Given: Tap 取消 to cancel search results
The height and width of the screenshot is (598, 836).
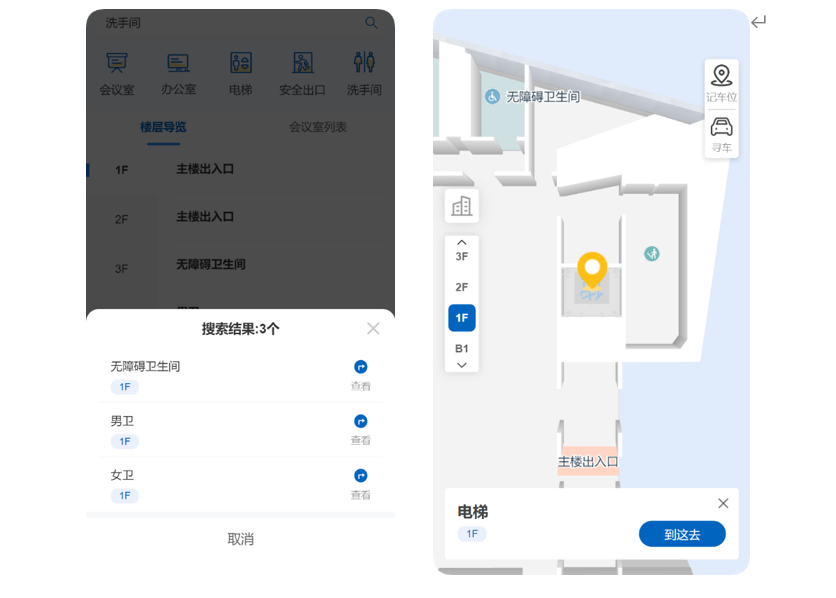Looking at the screenshot, I should pyautogui.click(x=240, y=539).
